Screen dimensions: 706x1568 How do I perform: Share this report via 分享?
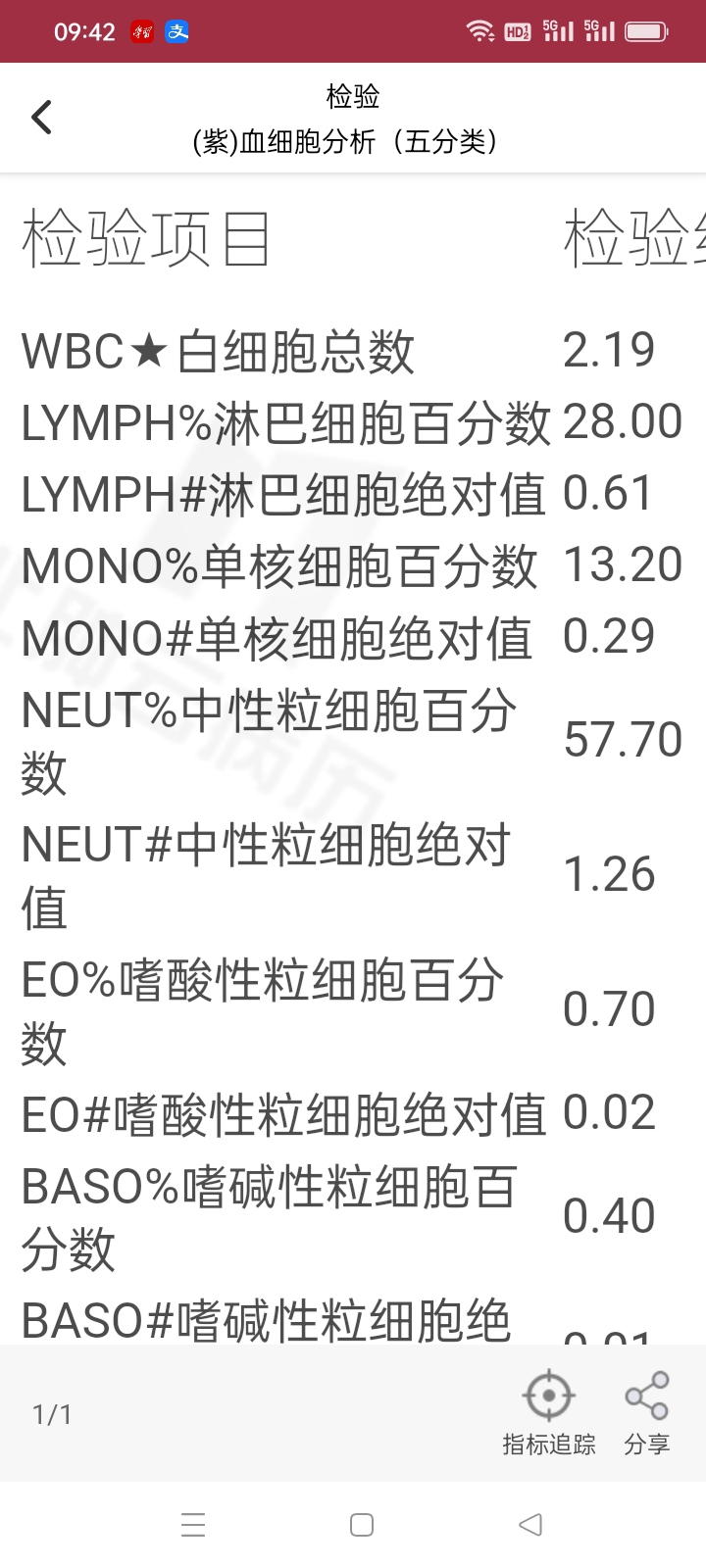point(647,1412)
